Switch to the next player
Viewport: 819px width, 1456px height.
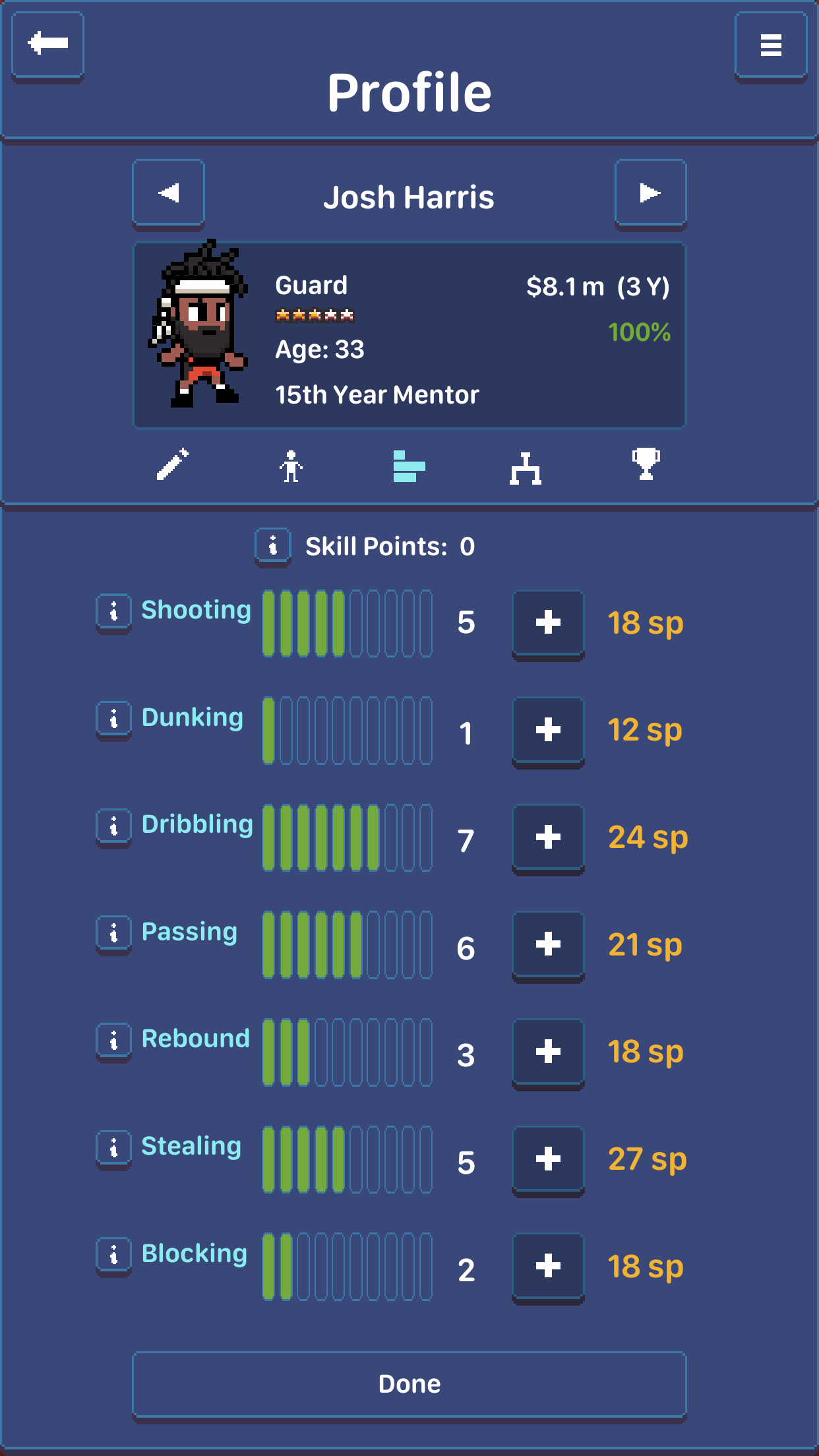tap(651, 193)
